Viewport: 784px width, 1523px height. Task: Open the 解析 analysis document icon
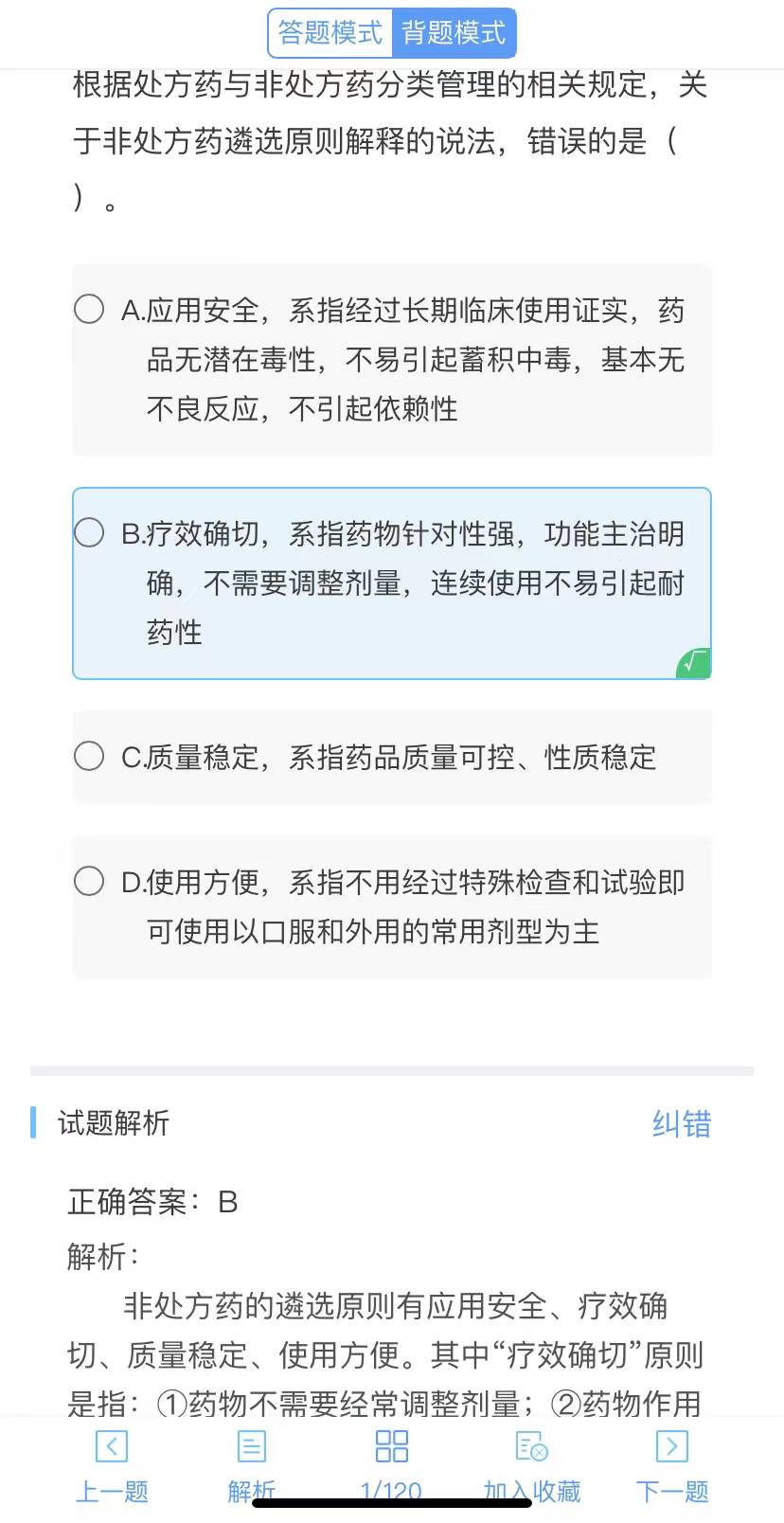tap(251, 1447)
